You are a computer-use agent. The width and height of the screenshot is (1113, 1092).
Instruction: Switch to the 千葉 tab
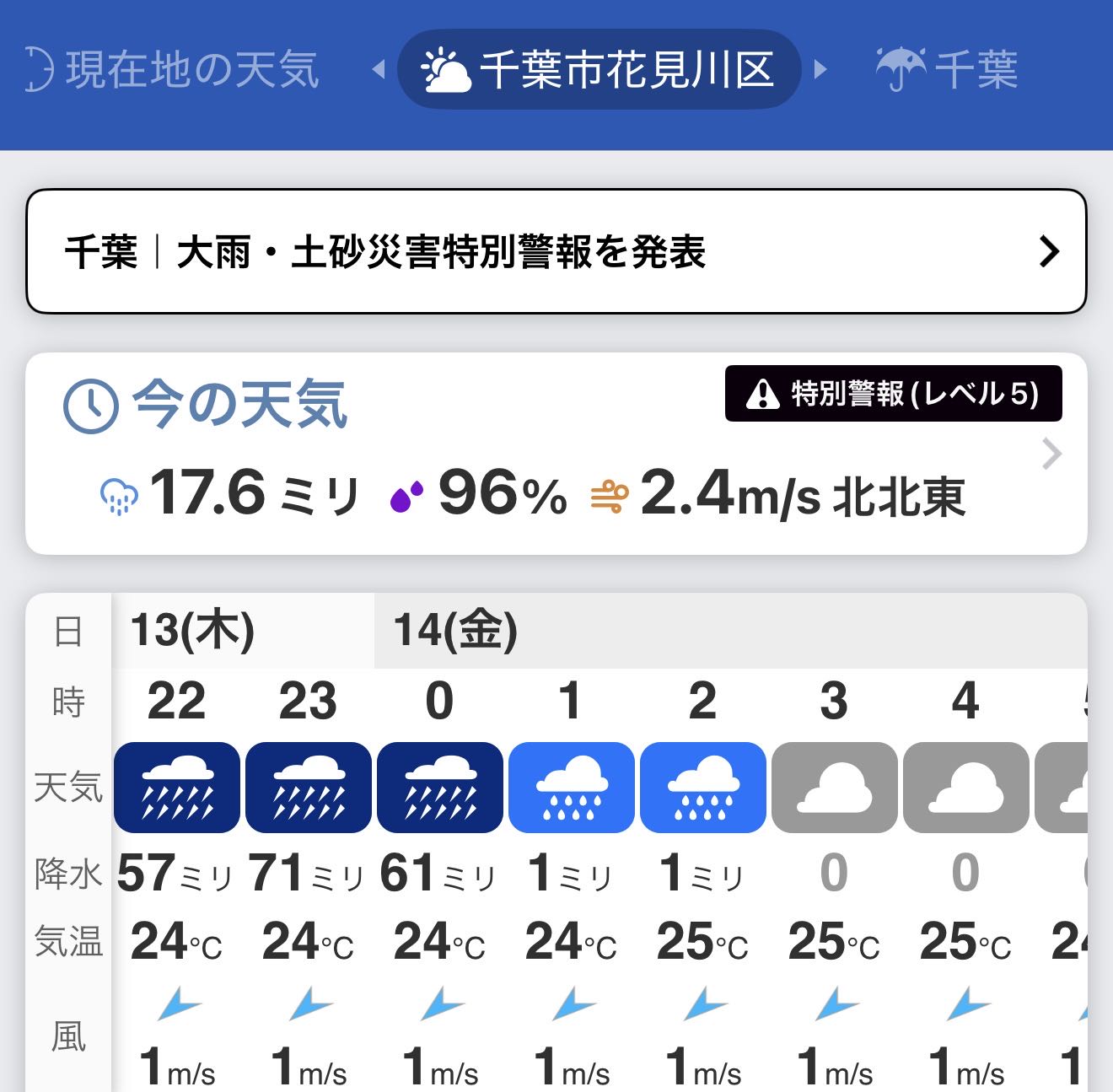point(947,69)
